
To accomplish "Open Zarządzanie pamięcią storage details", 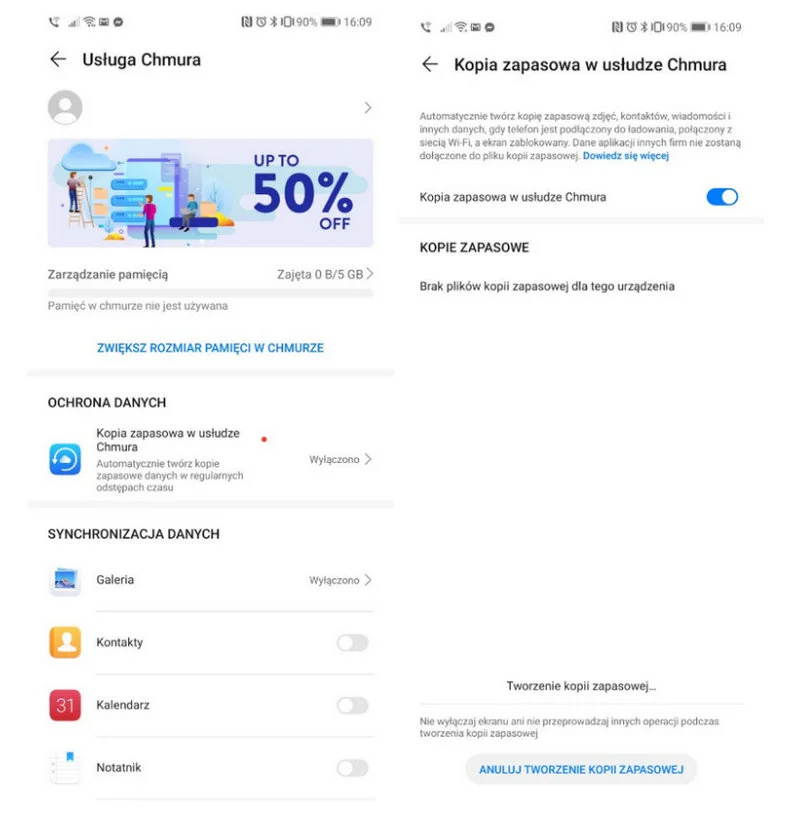I will pyautogui.click(x=210, y=274).
